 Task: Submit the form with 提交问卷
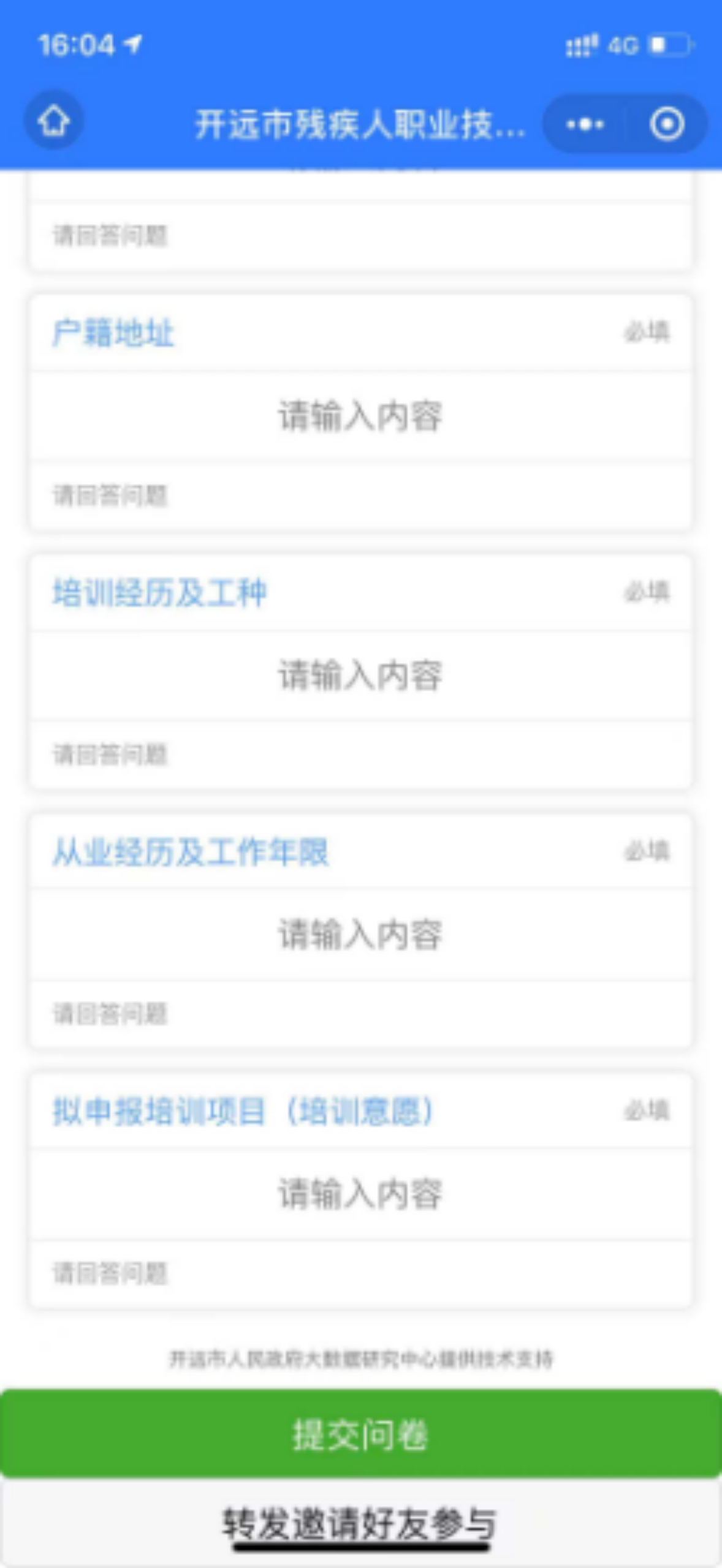[x=360, y=1434]
